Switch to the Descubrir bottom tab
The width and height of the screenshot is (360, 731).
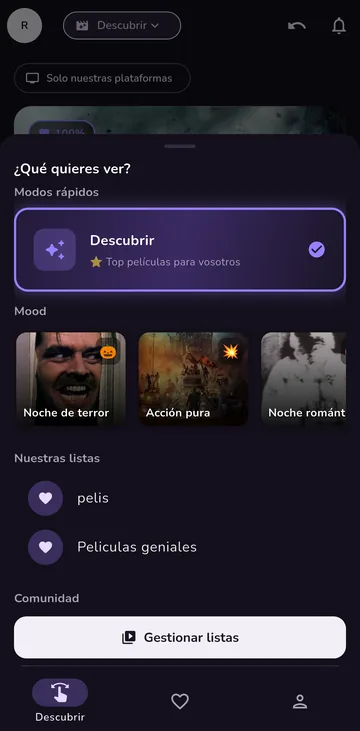60,700
